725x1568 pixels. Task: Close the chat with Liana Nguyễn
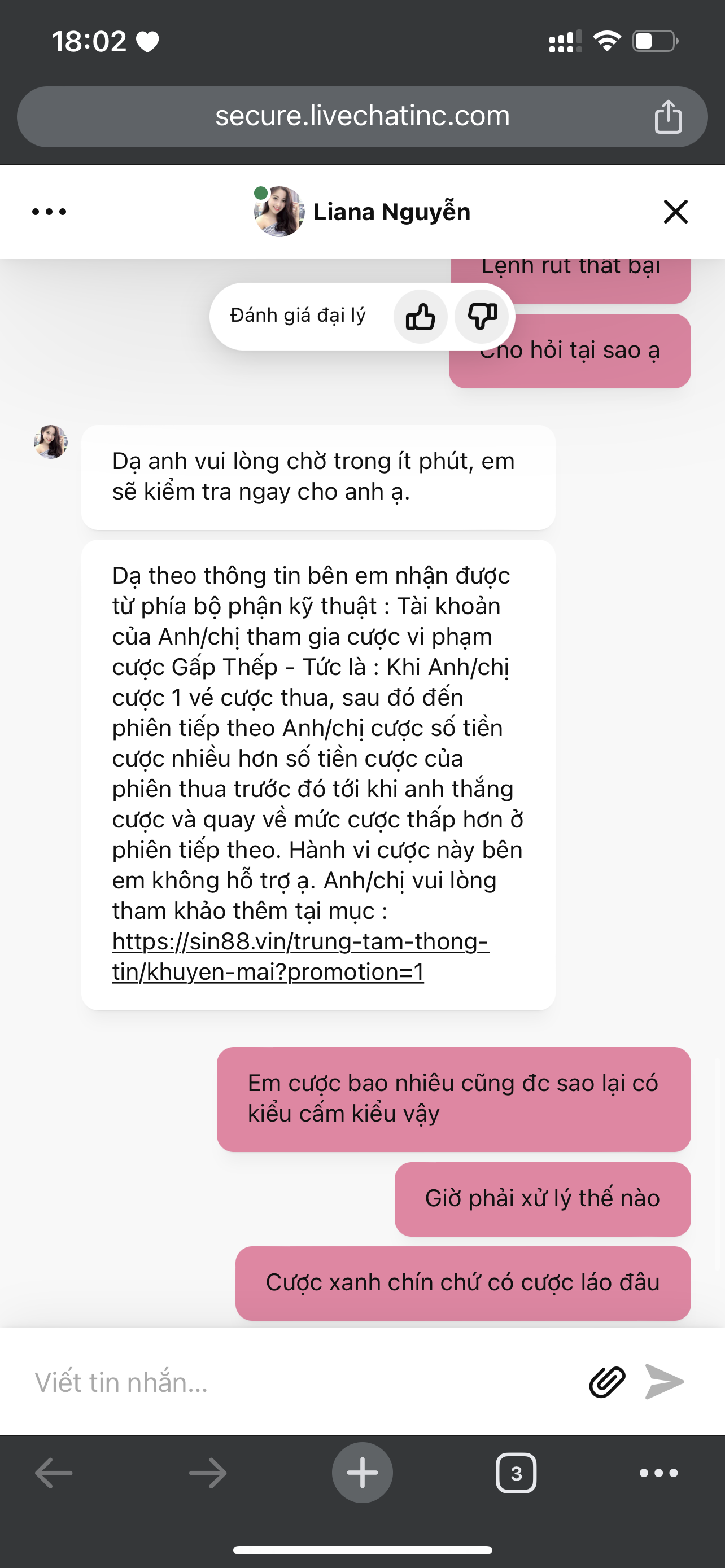click(x=675, y=212)
